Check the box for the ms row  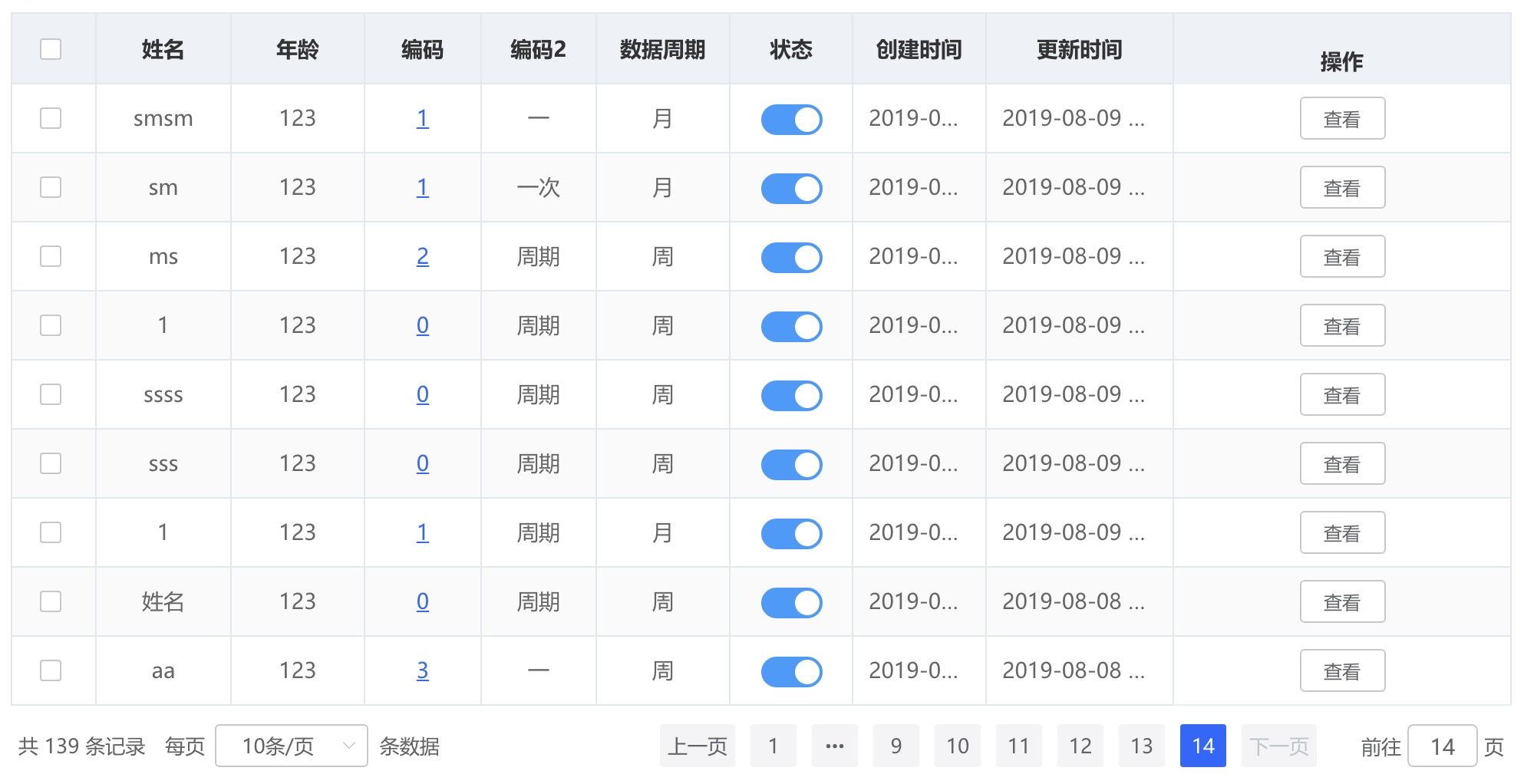coord(51,256)
